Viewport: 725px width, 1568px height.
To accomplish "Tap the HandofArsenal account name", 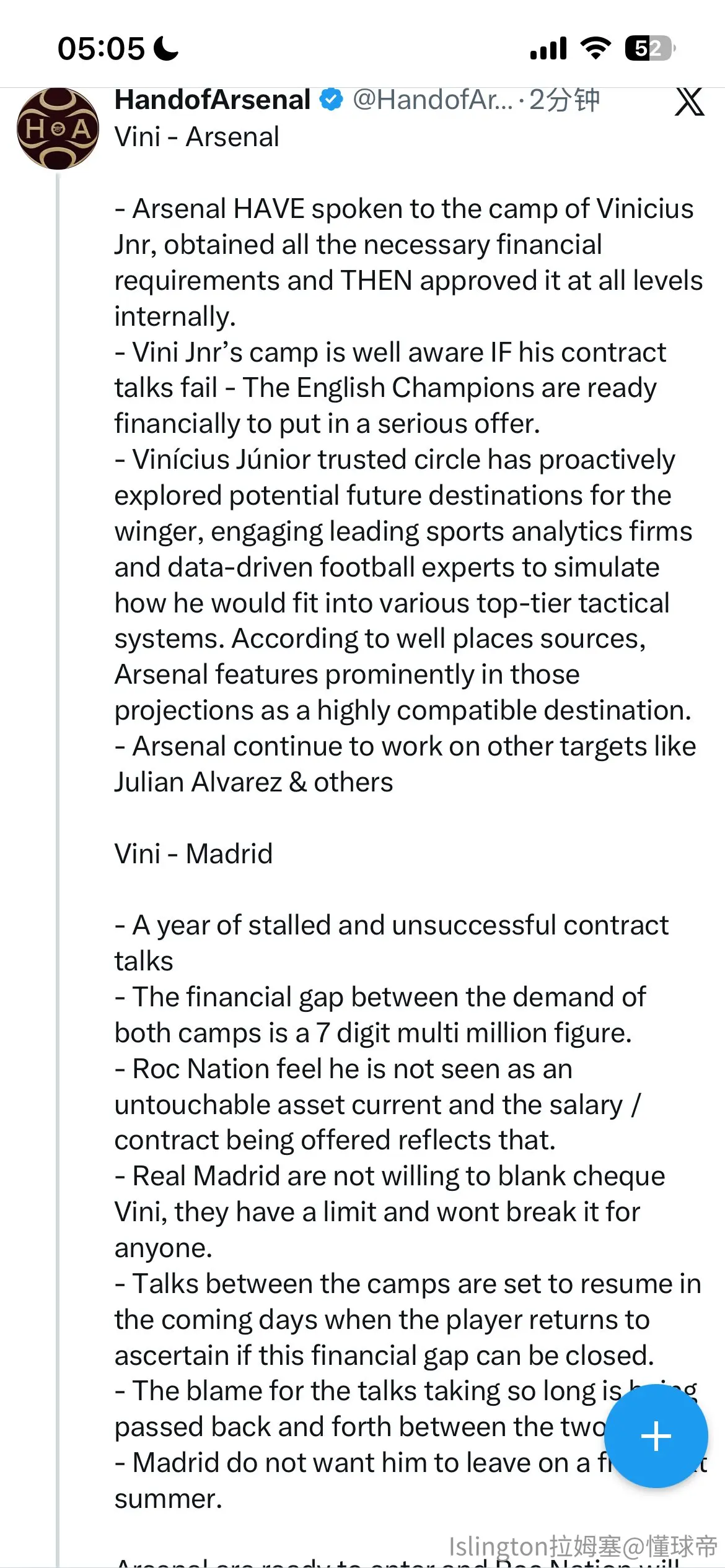I will 213,100.
